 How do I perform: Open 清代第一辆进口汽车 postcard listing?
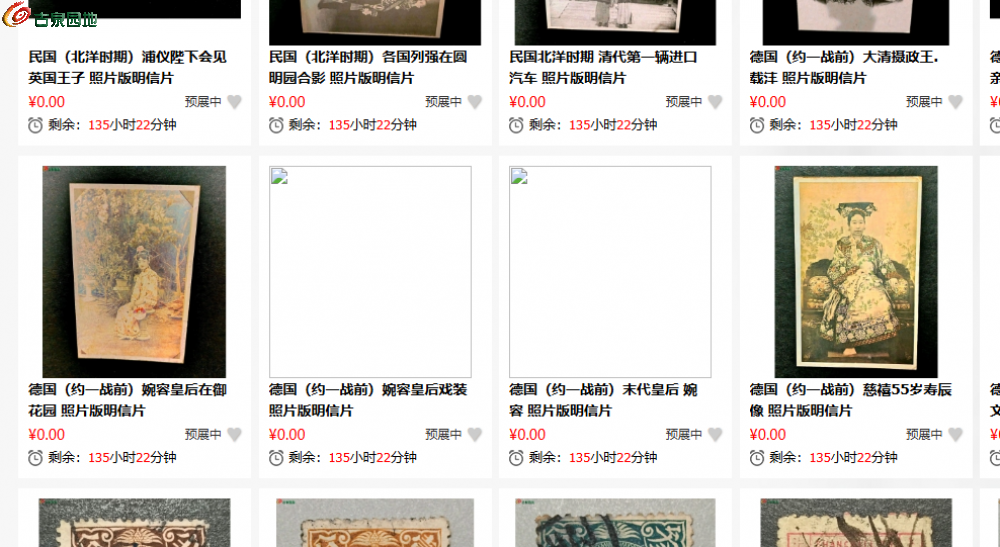coord(603,67)
